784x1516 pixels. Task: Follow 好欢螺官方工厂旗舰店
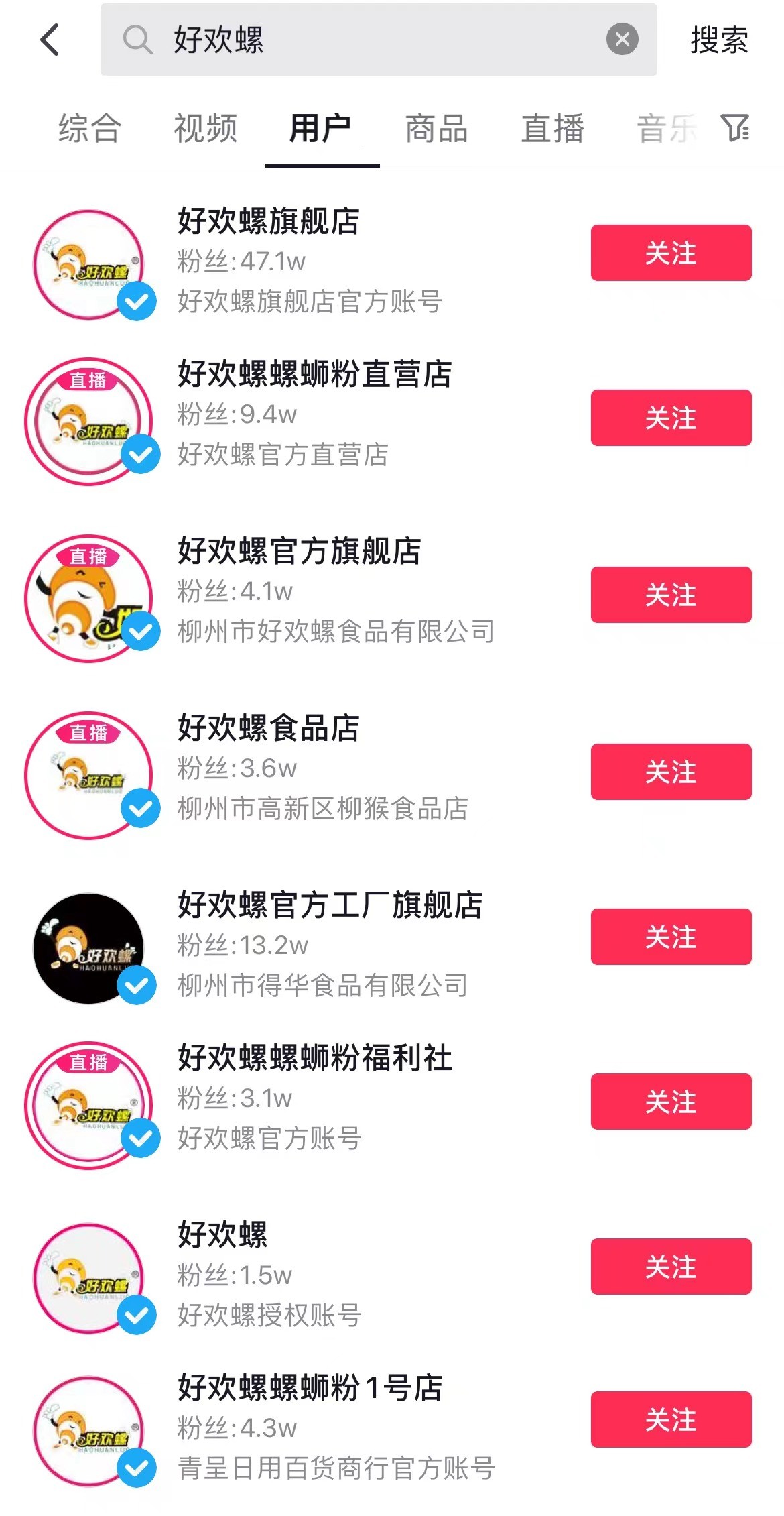coord(671,937)
